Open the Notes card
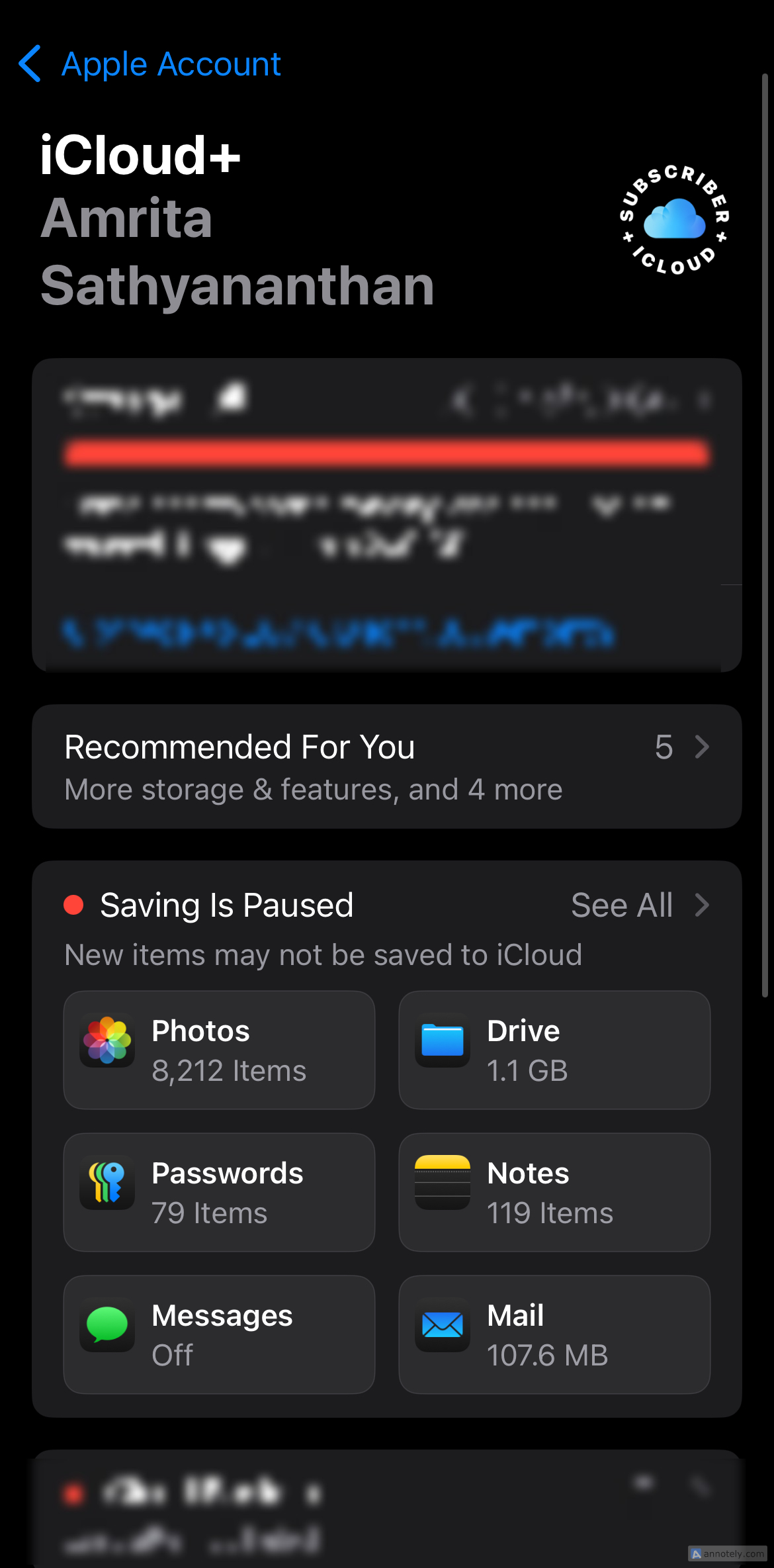Screen dimensions: 774x1568 (x=554, y=1193)
